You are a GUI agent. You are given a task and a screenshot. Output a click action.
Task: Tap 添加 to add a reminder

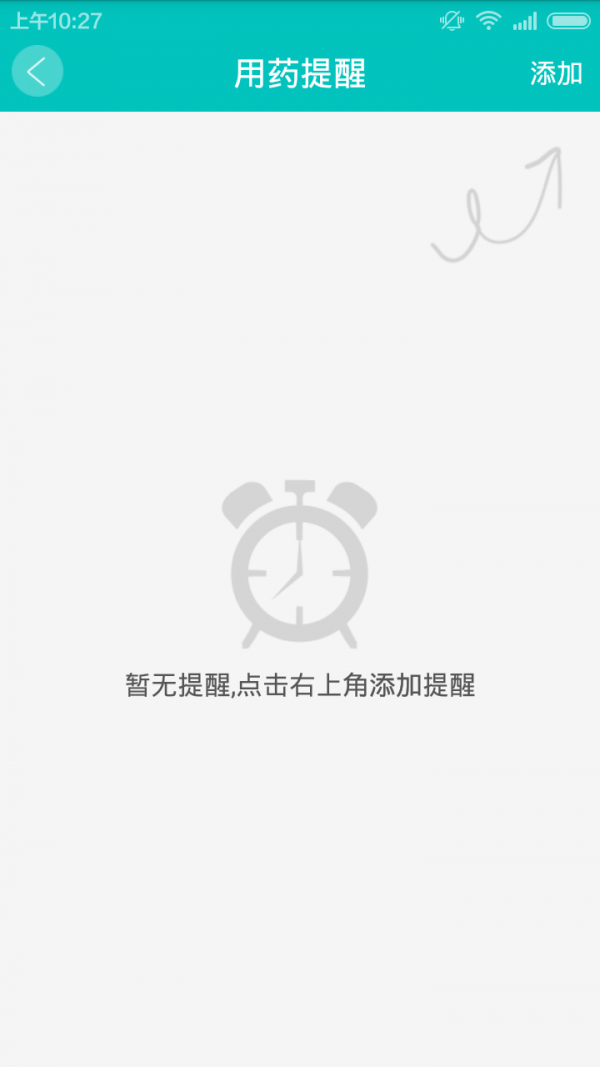tap(556, 73)
